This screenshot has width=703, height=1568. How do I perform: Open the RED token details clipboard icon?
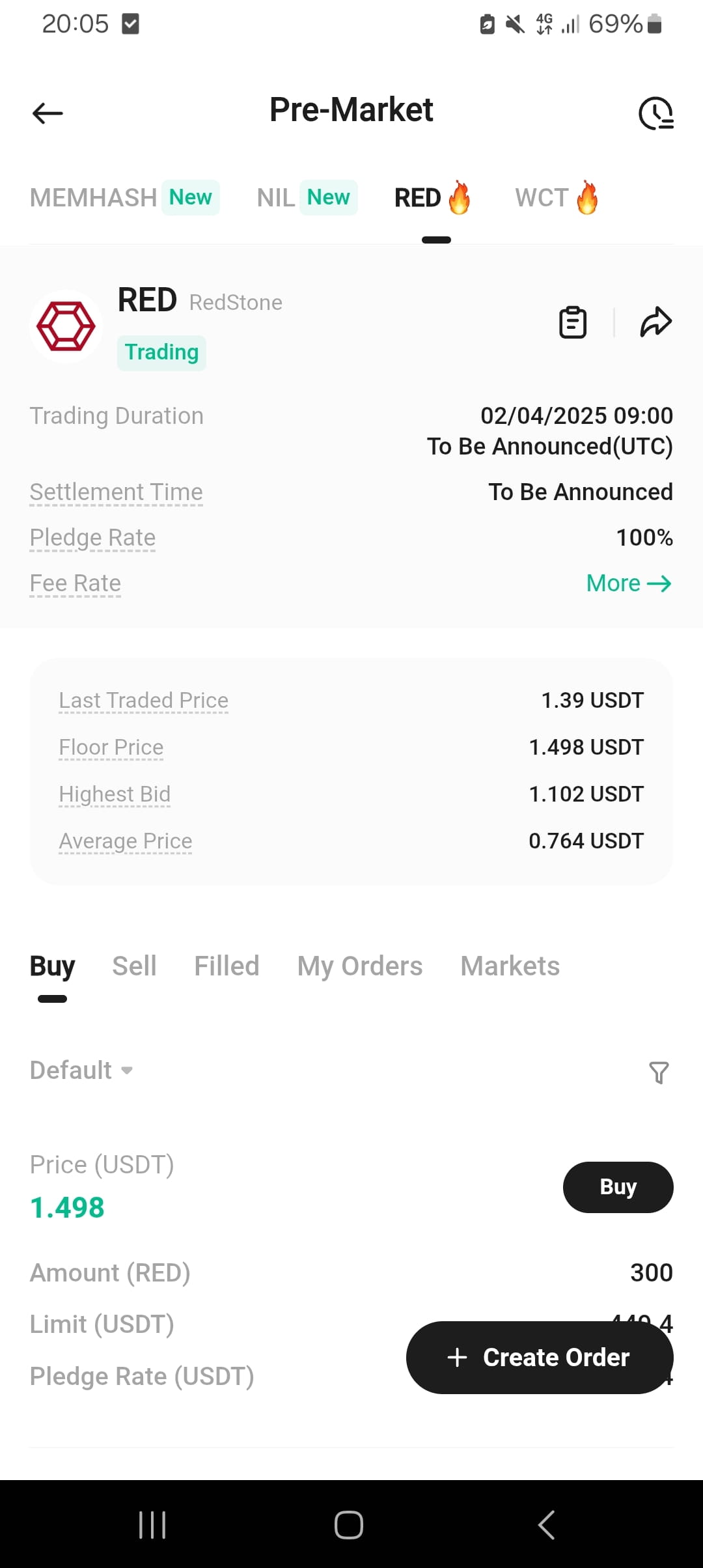pyautogui.click(x=573, y=322)
